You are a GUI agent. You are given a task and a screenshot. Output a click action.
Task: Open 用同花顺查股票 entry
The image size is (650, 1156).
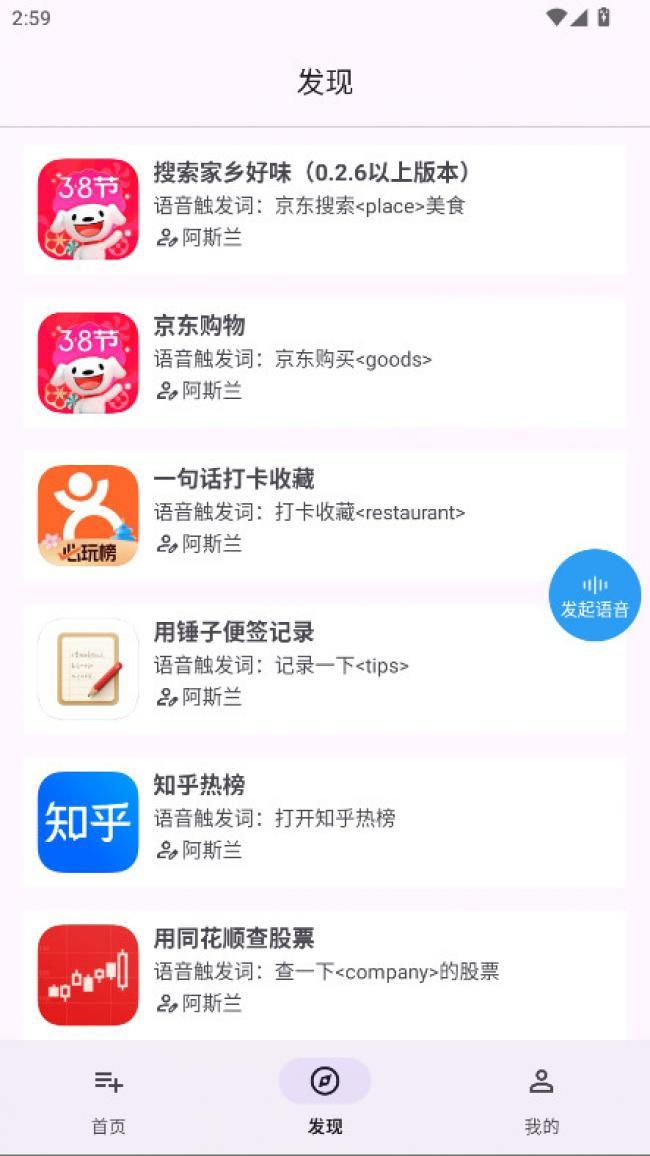point(325,975)
